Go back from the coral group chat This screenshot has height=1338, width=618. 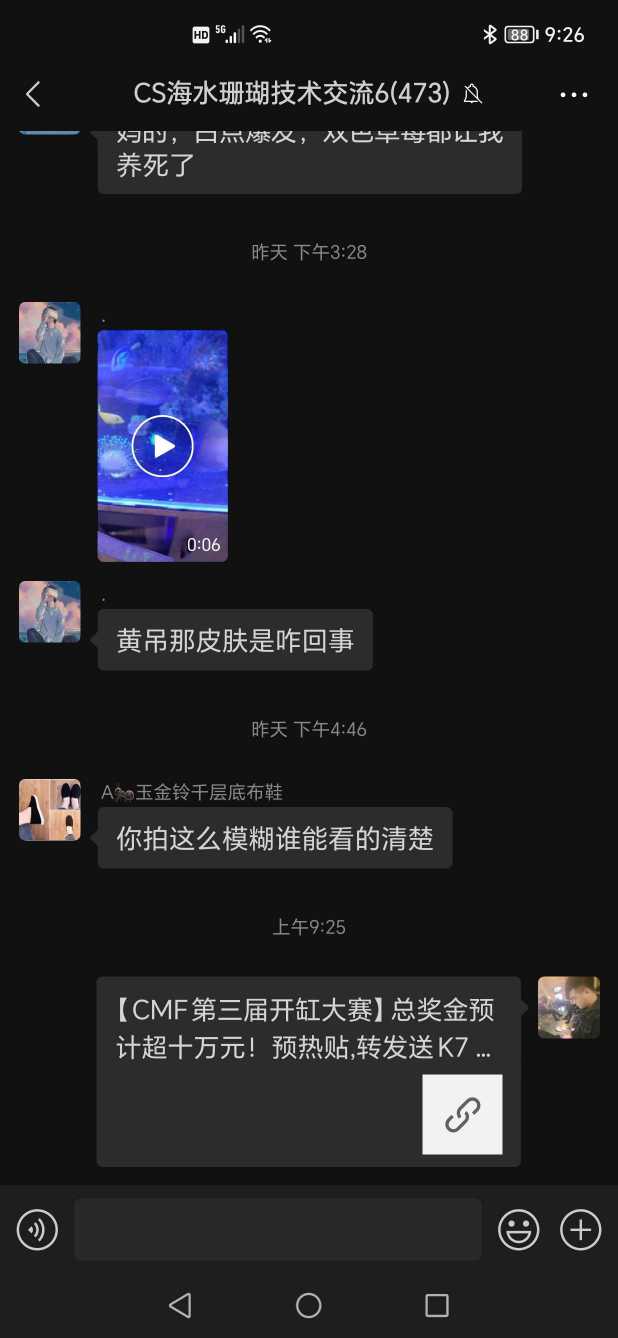pos(33,94)
